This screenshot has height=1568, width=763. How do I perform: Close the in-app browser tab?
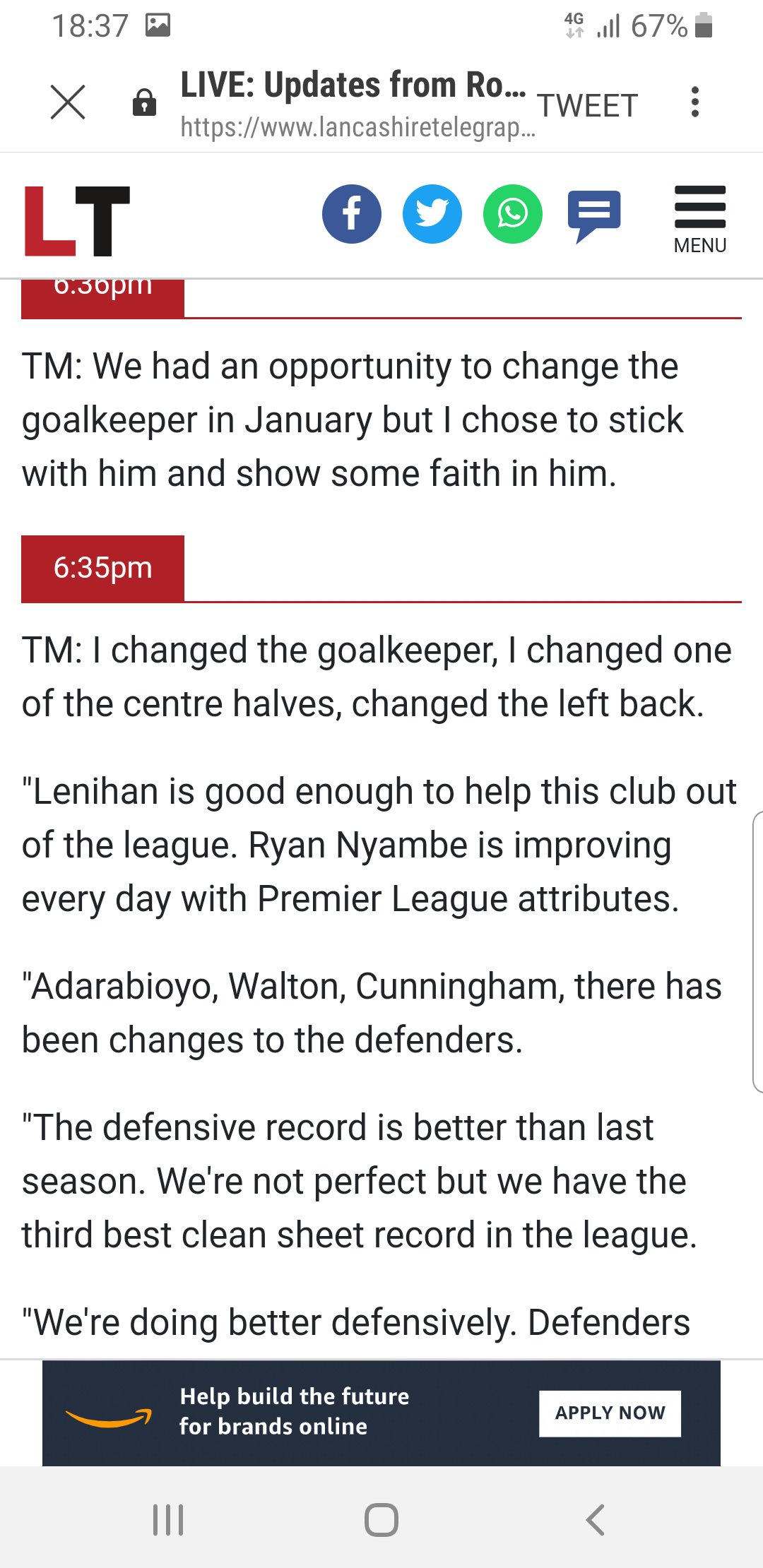click(68, 102)
